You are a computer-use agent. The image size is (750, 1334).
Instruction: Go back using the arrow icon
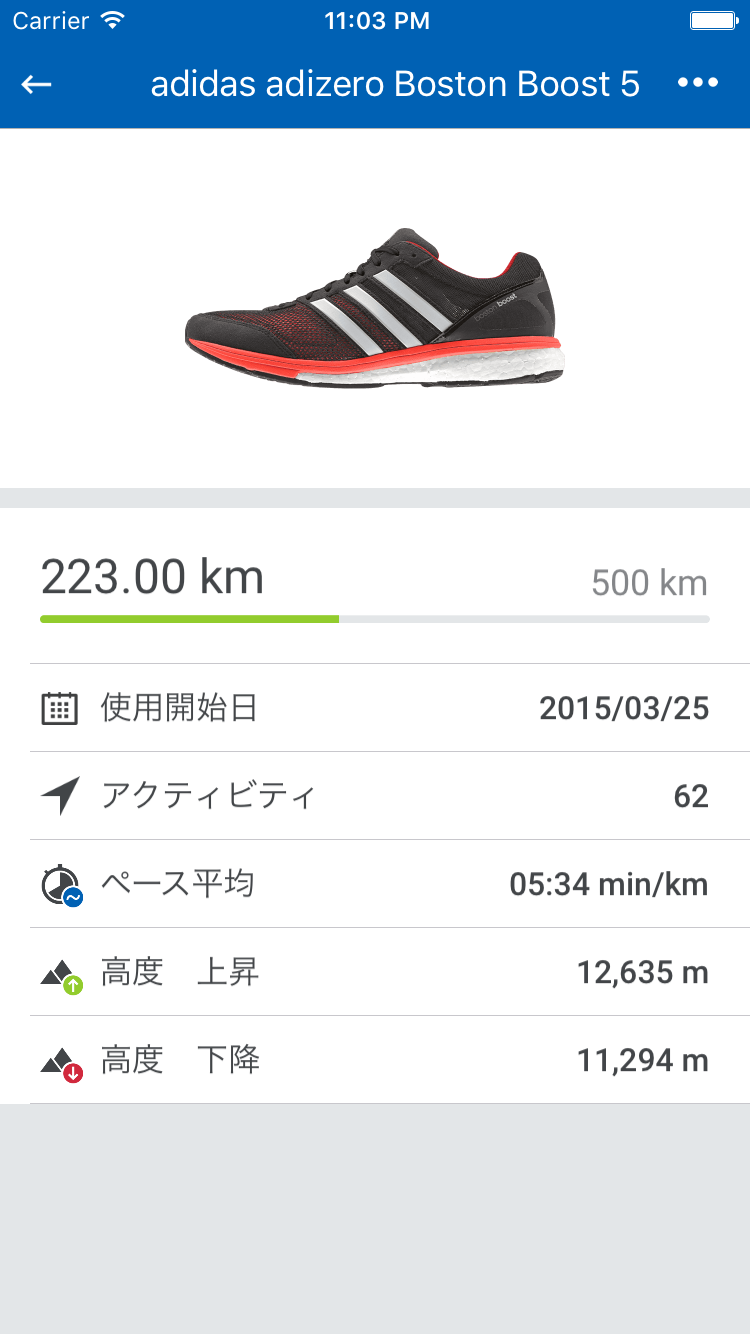tap(37, 84)
